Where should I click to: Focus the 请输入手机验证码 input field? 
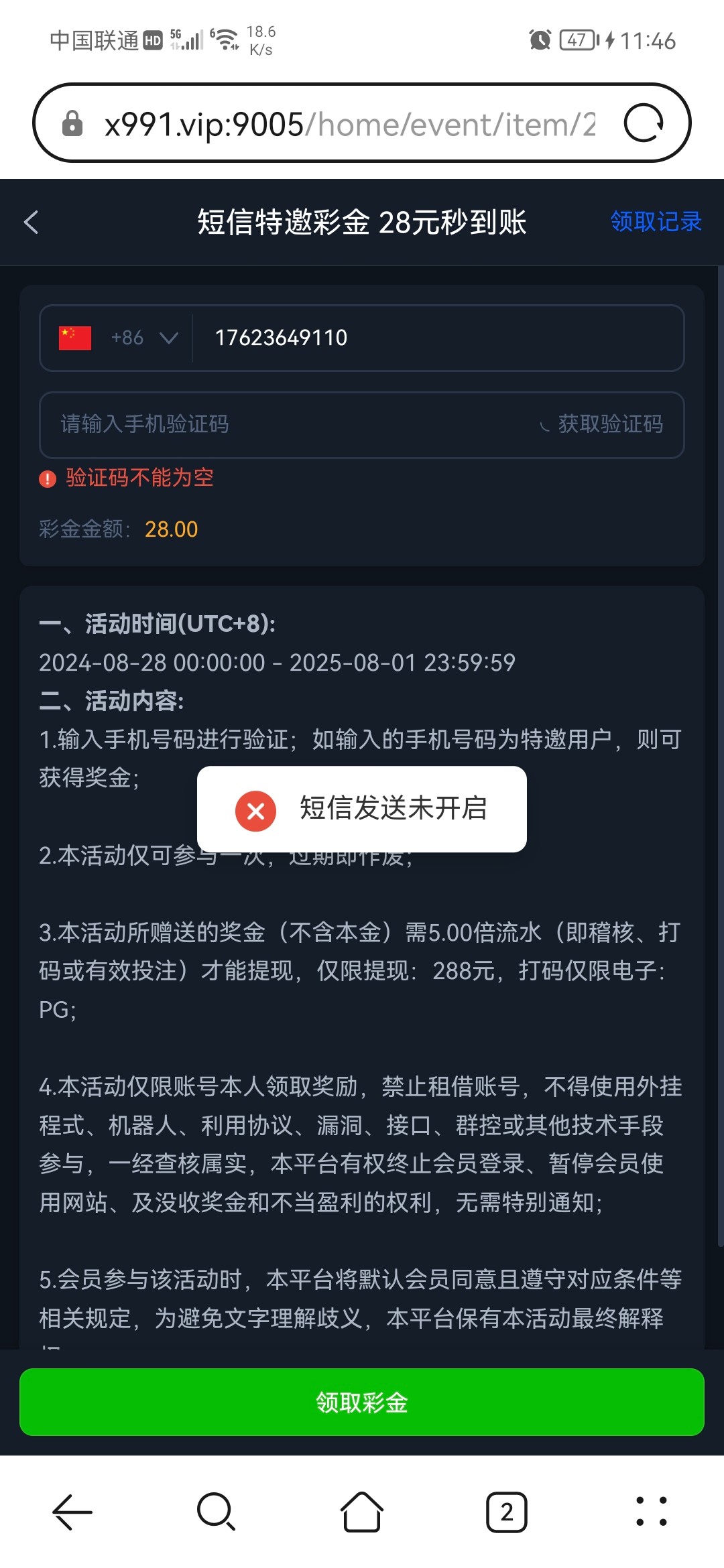tap(282, 424)
